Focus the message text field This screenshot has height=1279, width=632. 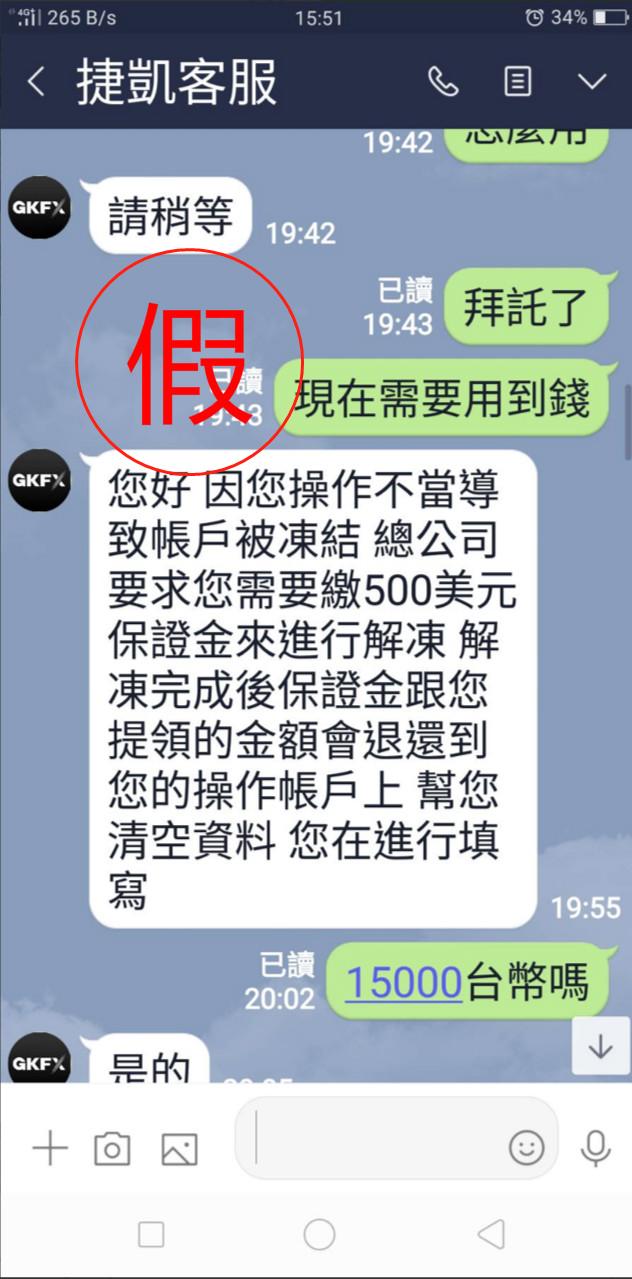(x=380, y=1145)
